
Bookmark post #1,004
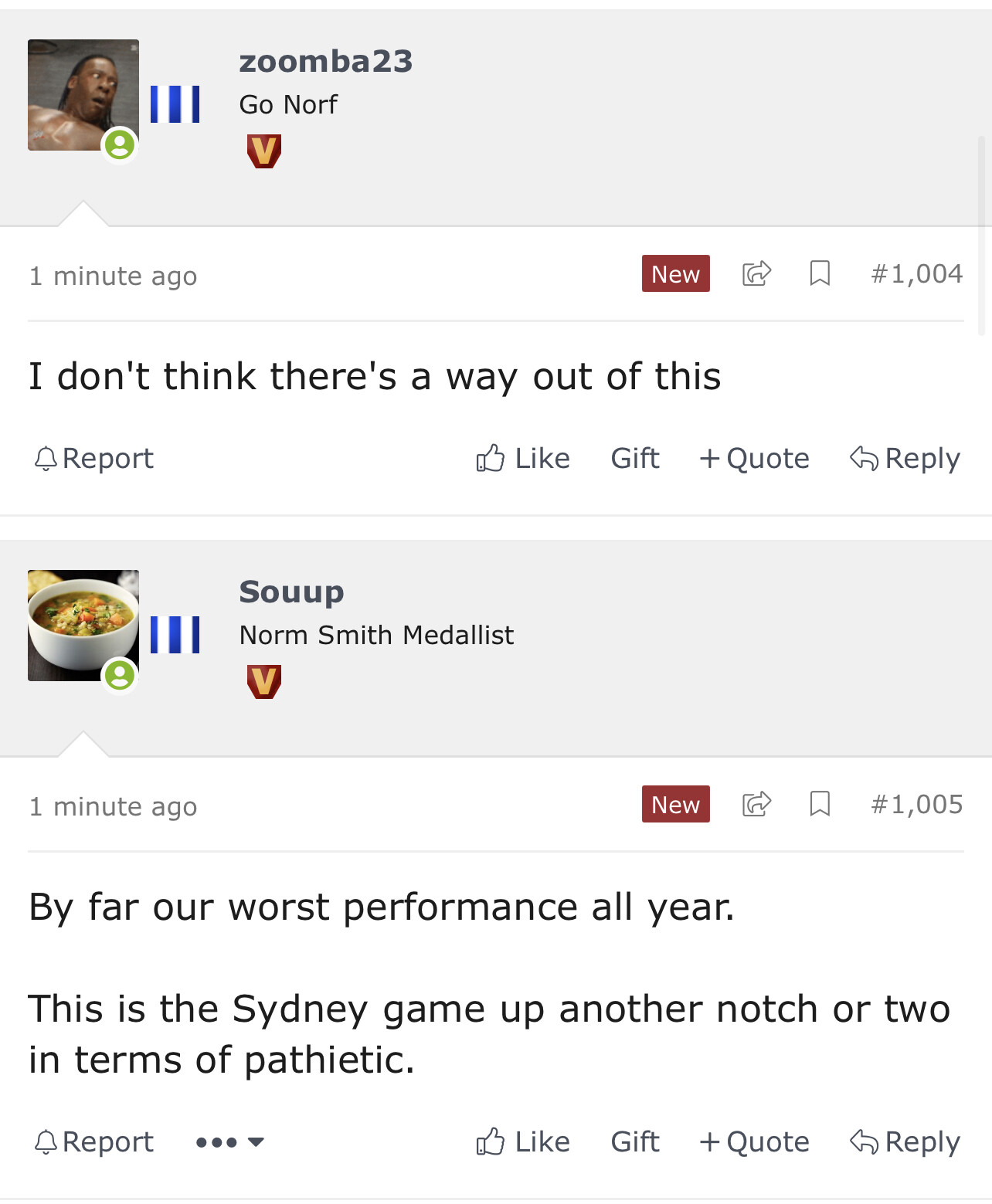(820, 273)
